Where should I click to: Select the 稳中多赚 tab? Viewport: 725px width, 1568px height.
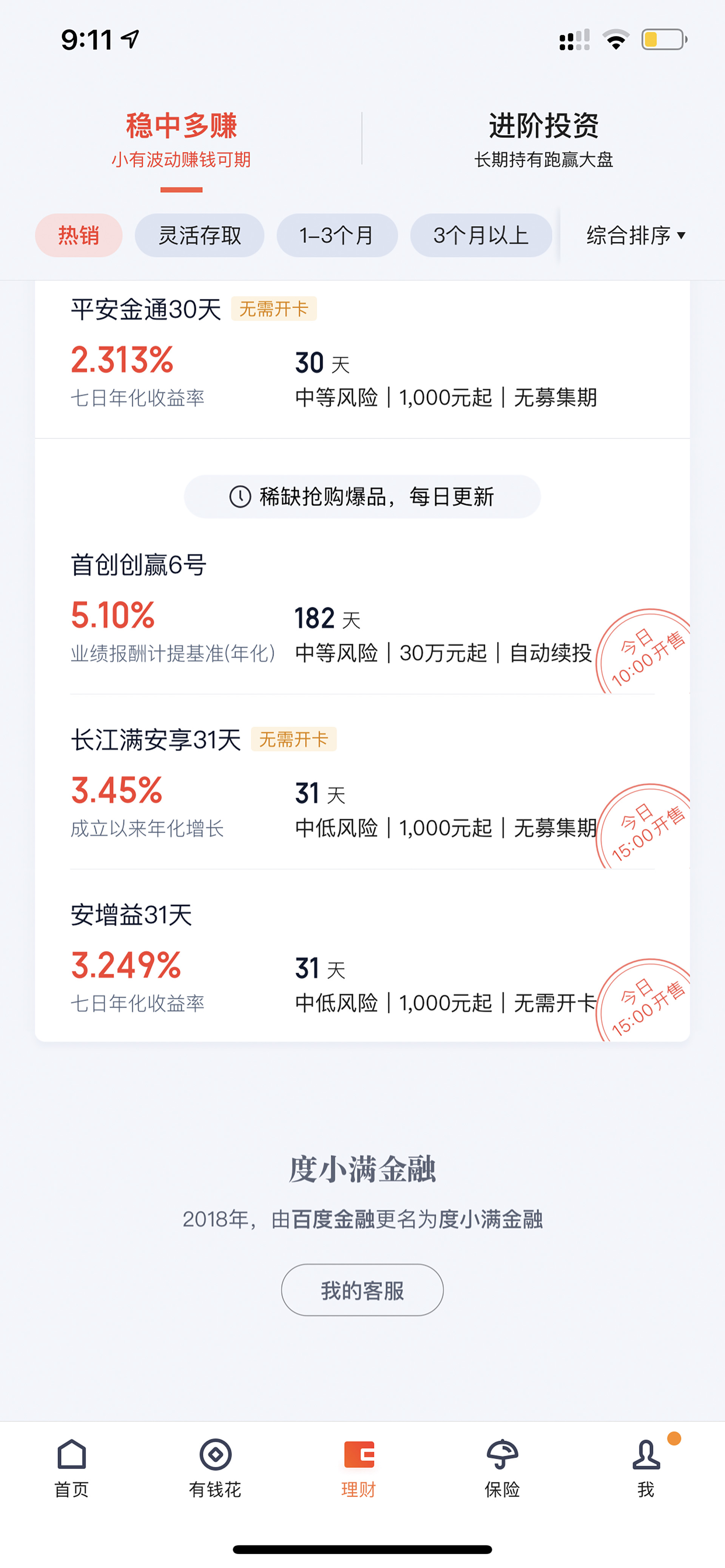(181, 139)
